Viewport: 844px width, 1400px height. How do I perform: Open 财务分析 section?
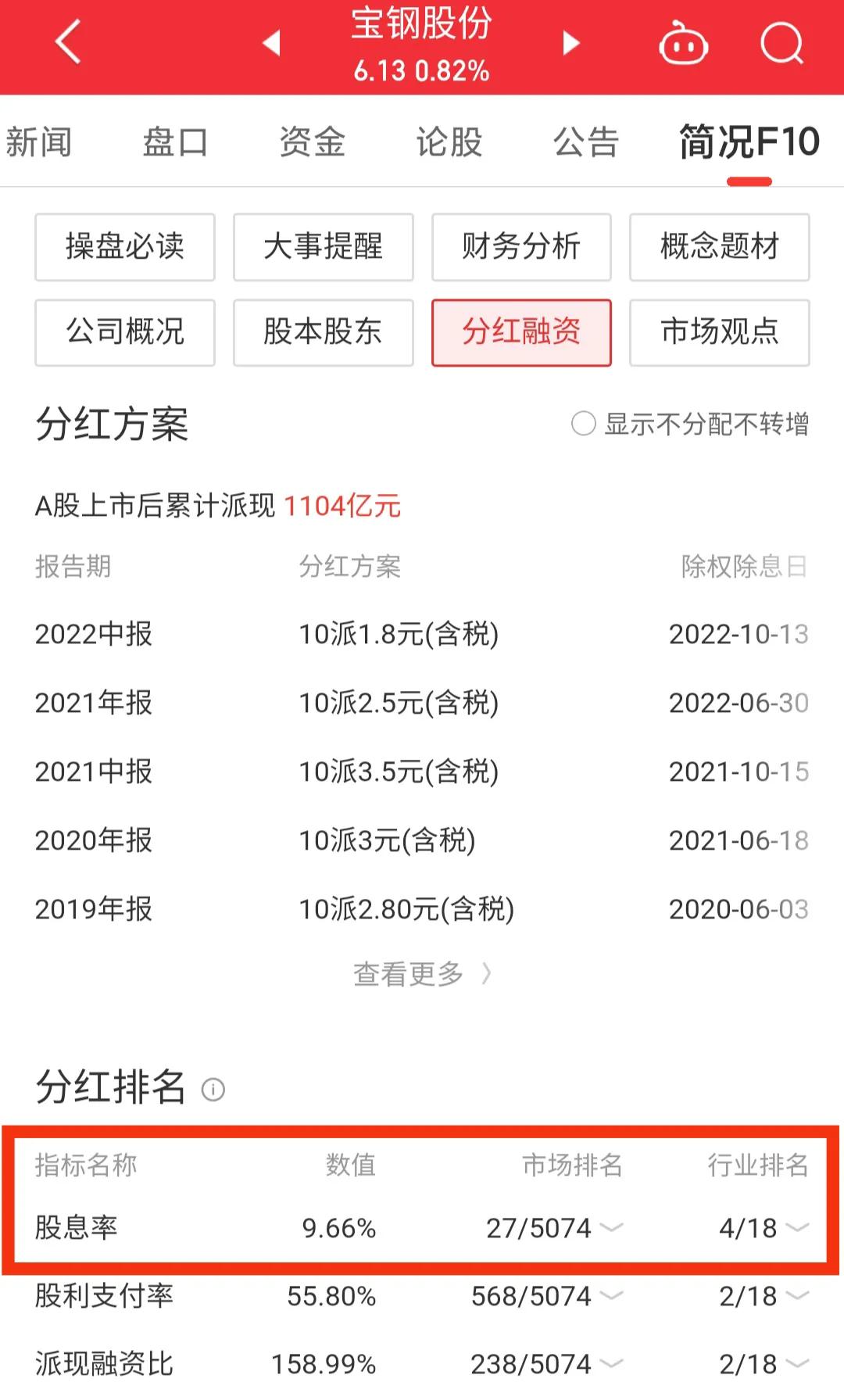[x=521, y=246]
